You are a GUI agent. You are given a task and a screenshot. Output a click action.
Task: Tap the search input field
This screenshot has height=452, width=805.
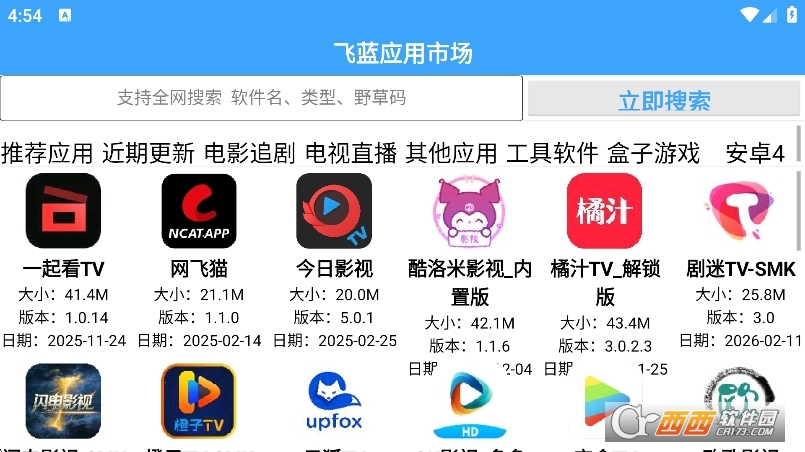(x=261, y=98)
